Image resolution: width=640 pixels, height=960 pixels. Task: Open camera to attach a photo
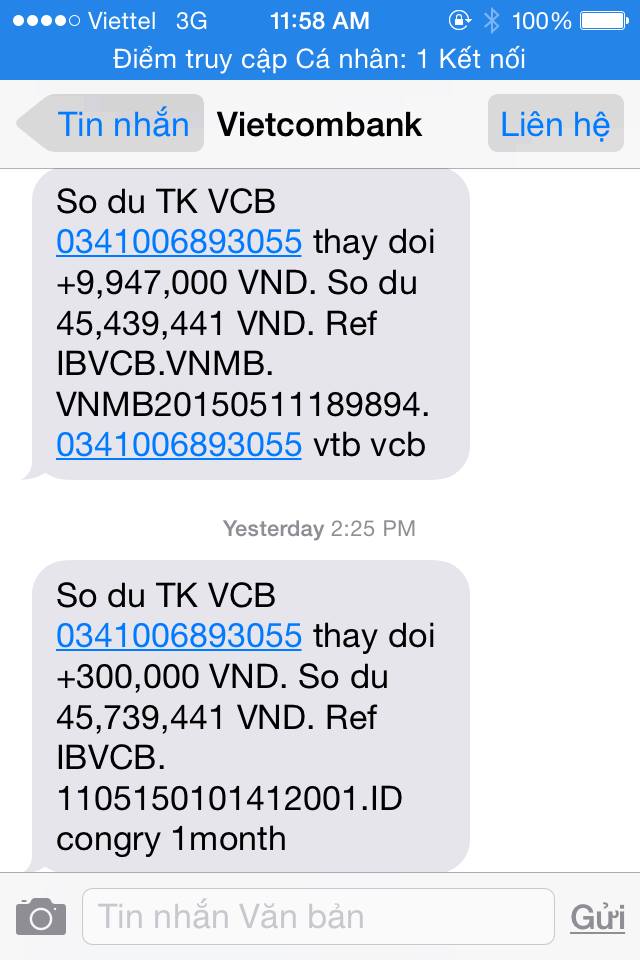point(40,916)
